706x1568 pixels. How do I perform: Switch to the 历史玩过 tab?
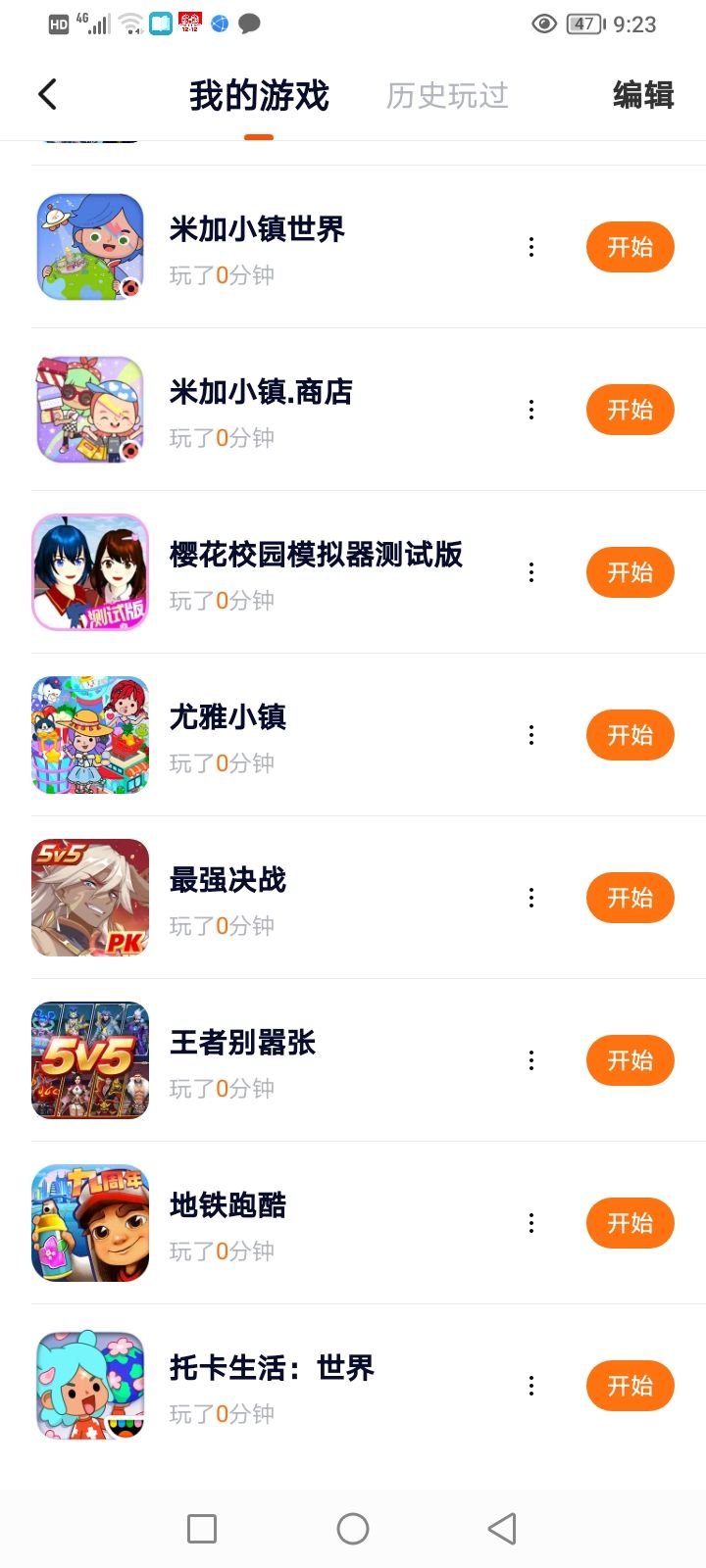(447, 95)
